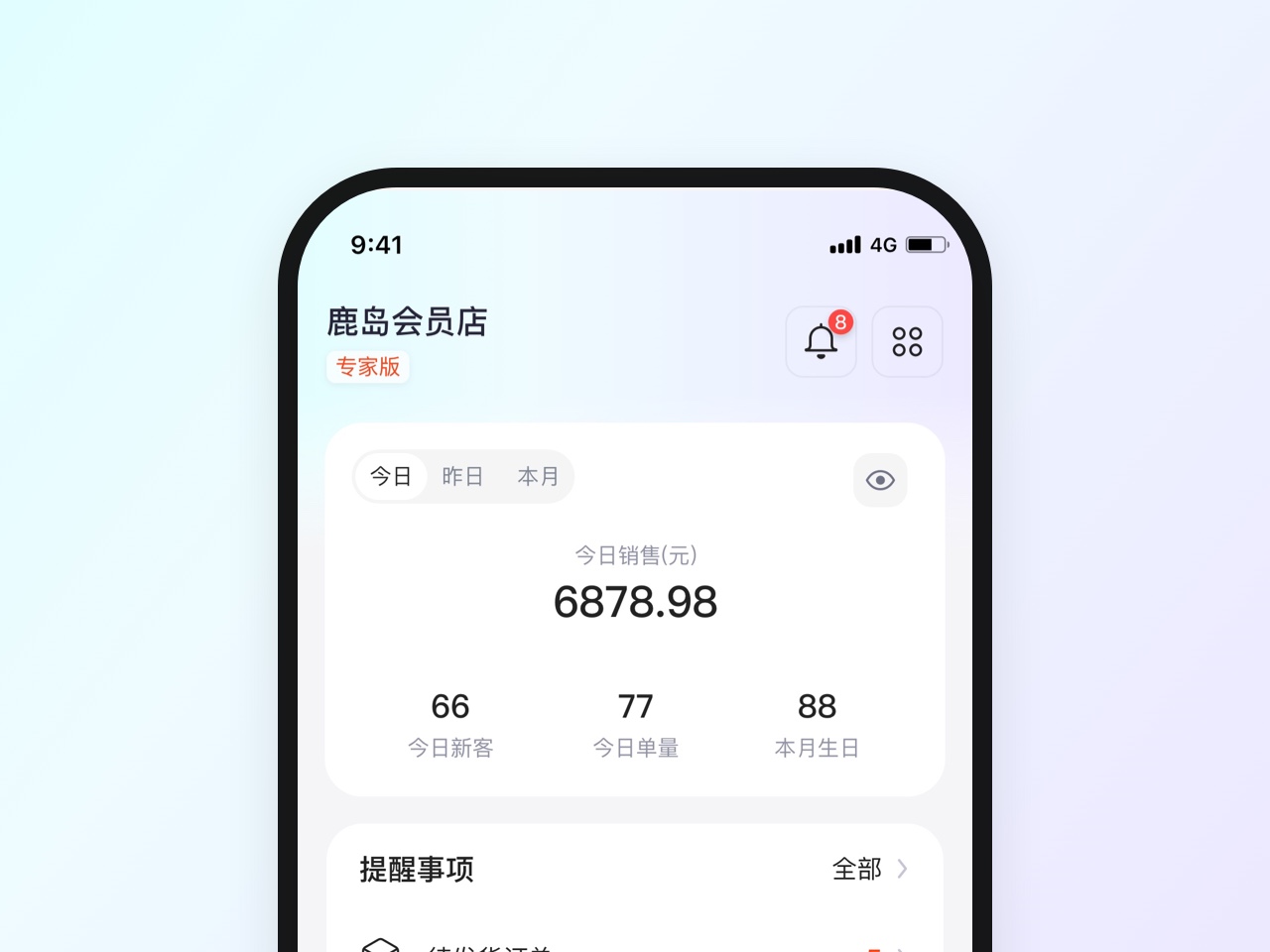Open the notifications bell with 8 badge
The width and height of the screenshot is (1270, 952).
point(821,342)
